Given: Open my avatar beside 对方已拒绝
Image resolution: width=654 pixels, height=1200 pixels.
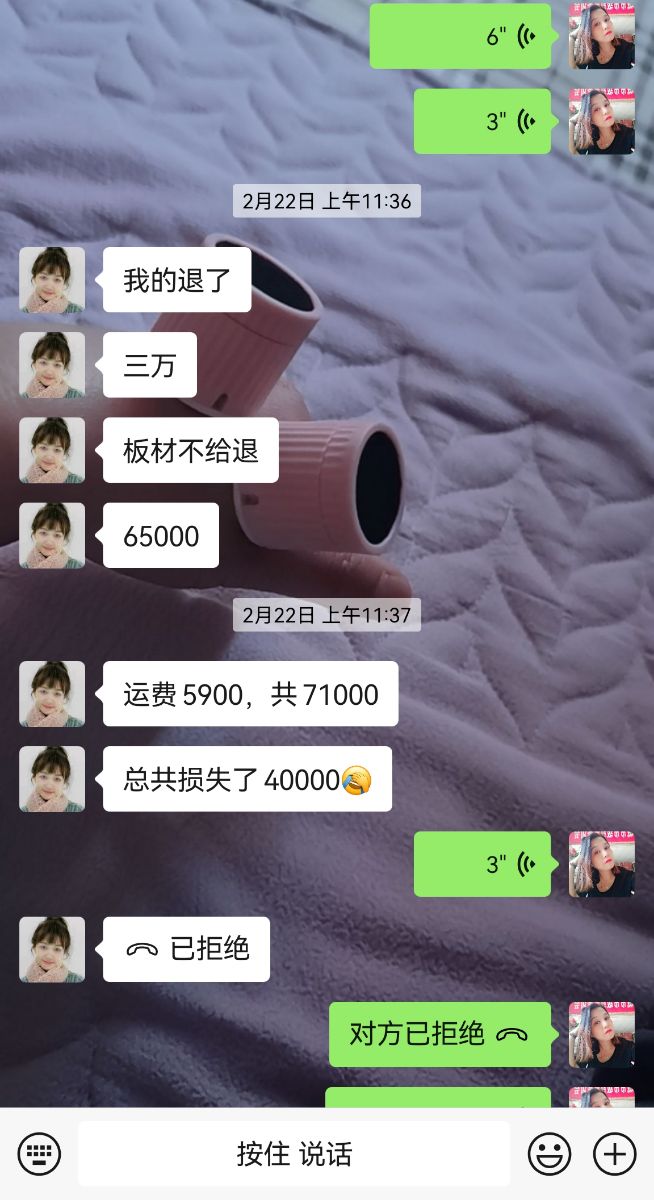Looking at the screenshot, I should coord(602,1034).
